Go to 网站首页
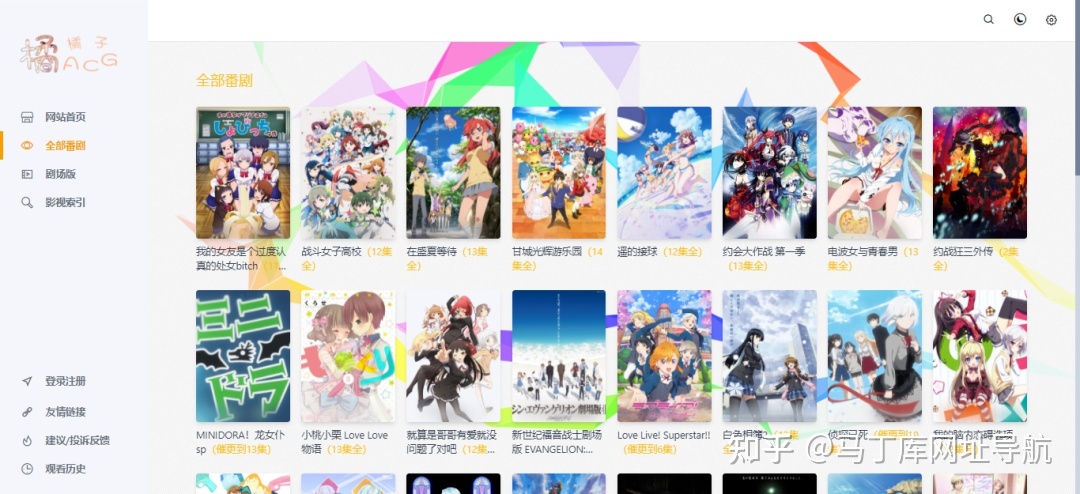 (x=65, y=117)
